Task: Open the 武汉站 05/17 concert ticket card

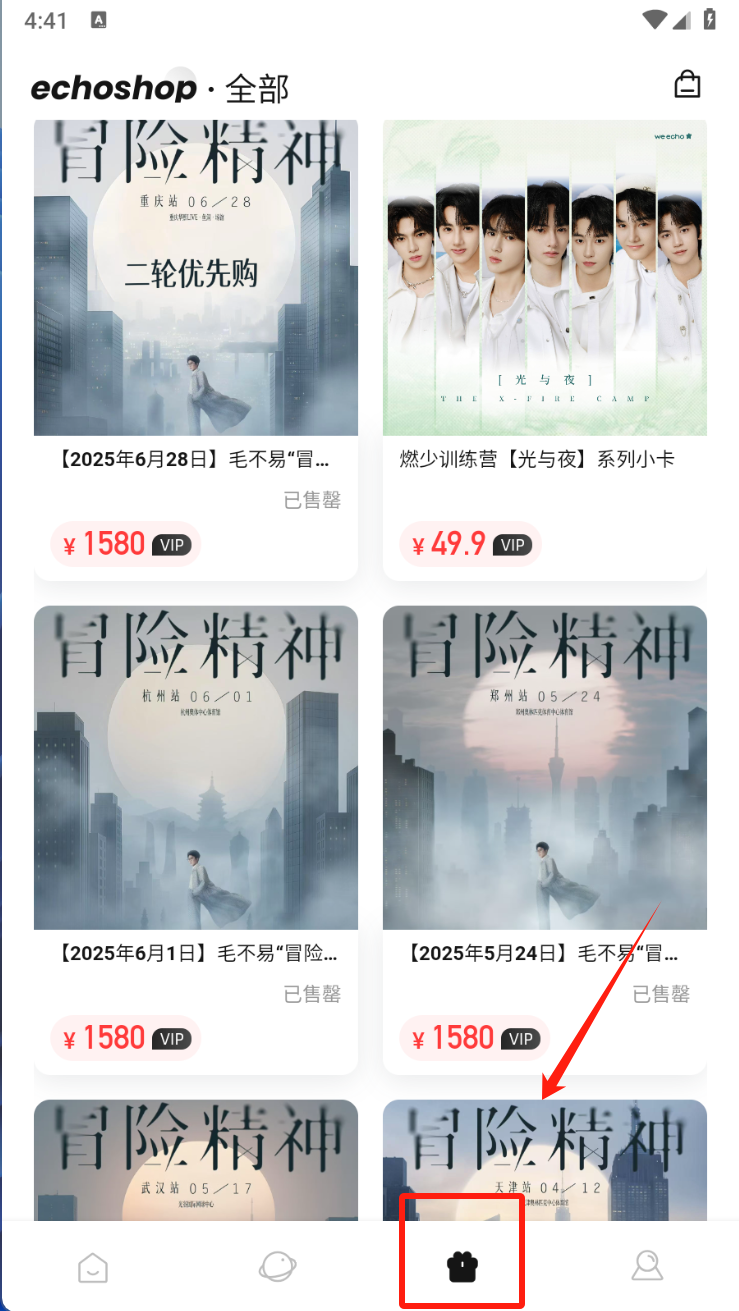Action: (x=196, y=1160)
